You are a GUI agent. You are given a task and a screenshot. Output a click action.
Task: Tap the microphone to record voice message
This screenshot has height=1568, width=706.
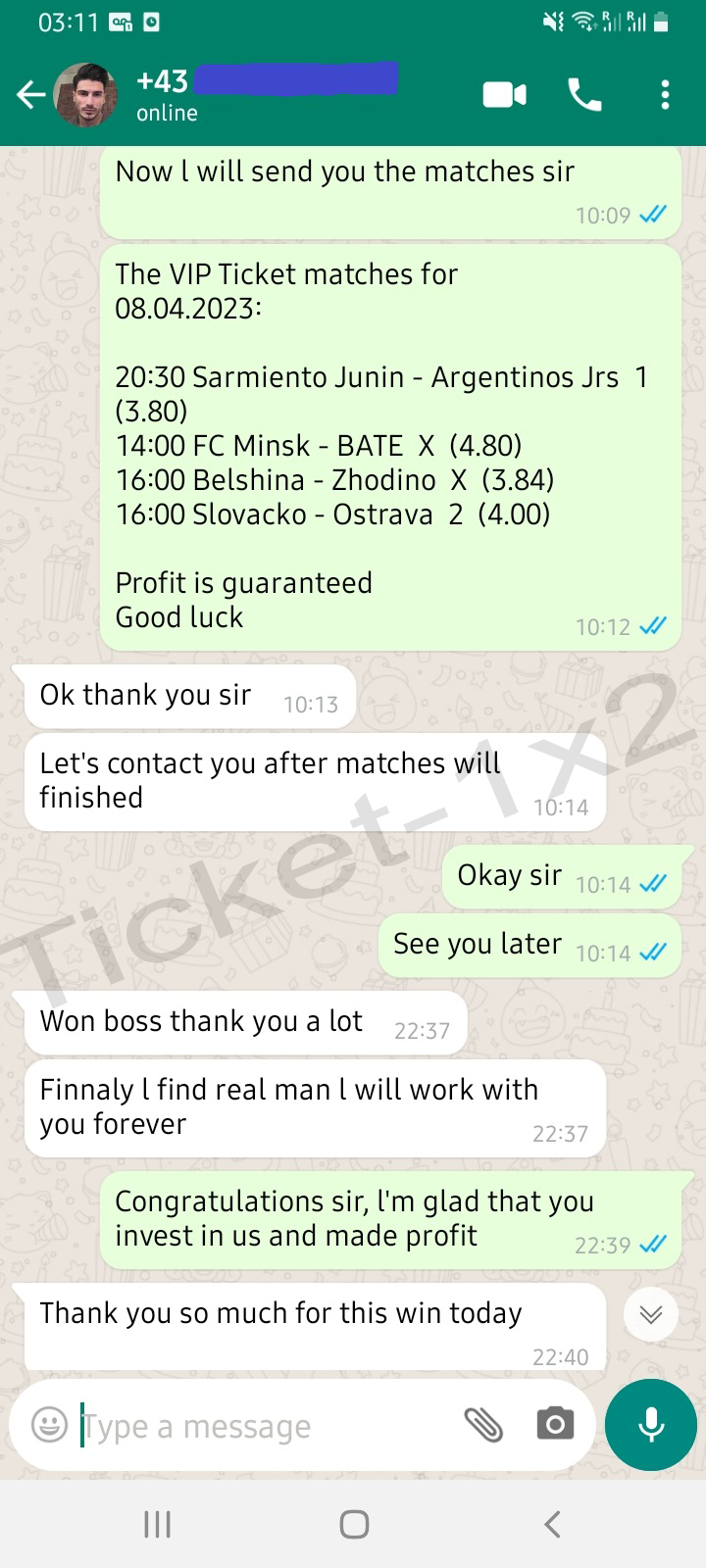[x=651, y=1425]
